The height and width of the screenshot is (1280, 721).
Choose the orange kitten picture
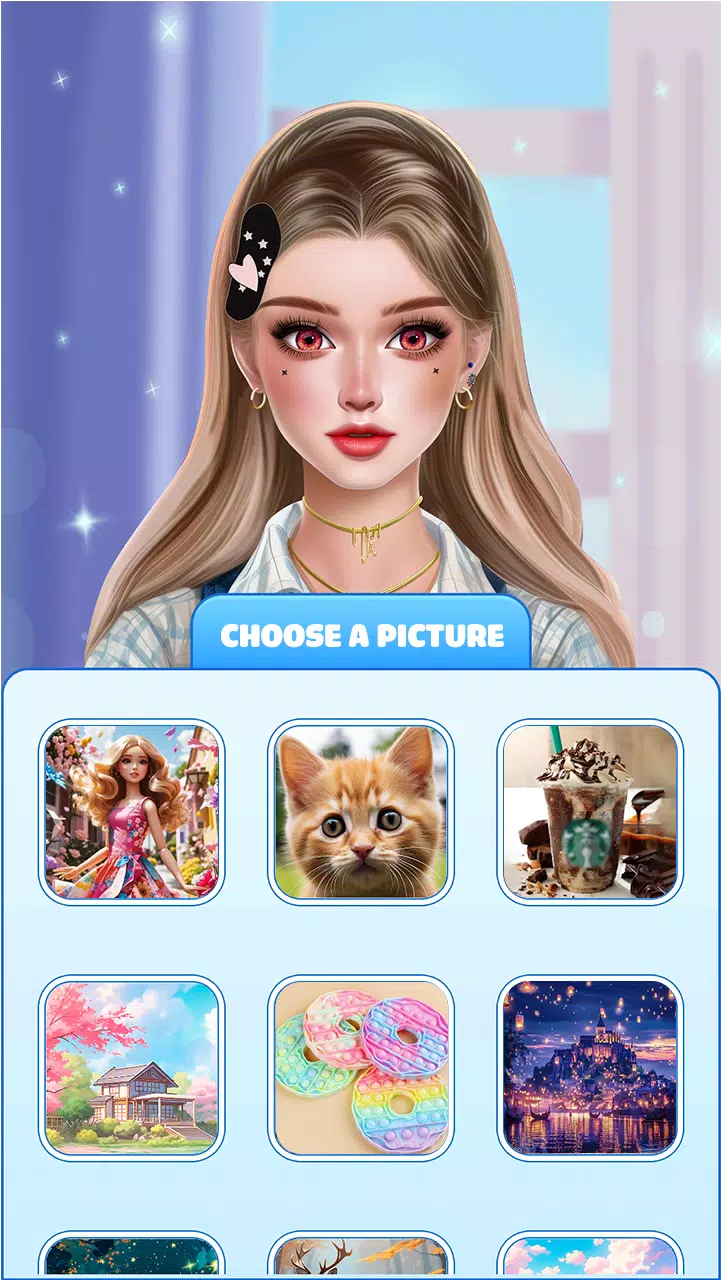pos(361,812)
